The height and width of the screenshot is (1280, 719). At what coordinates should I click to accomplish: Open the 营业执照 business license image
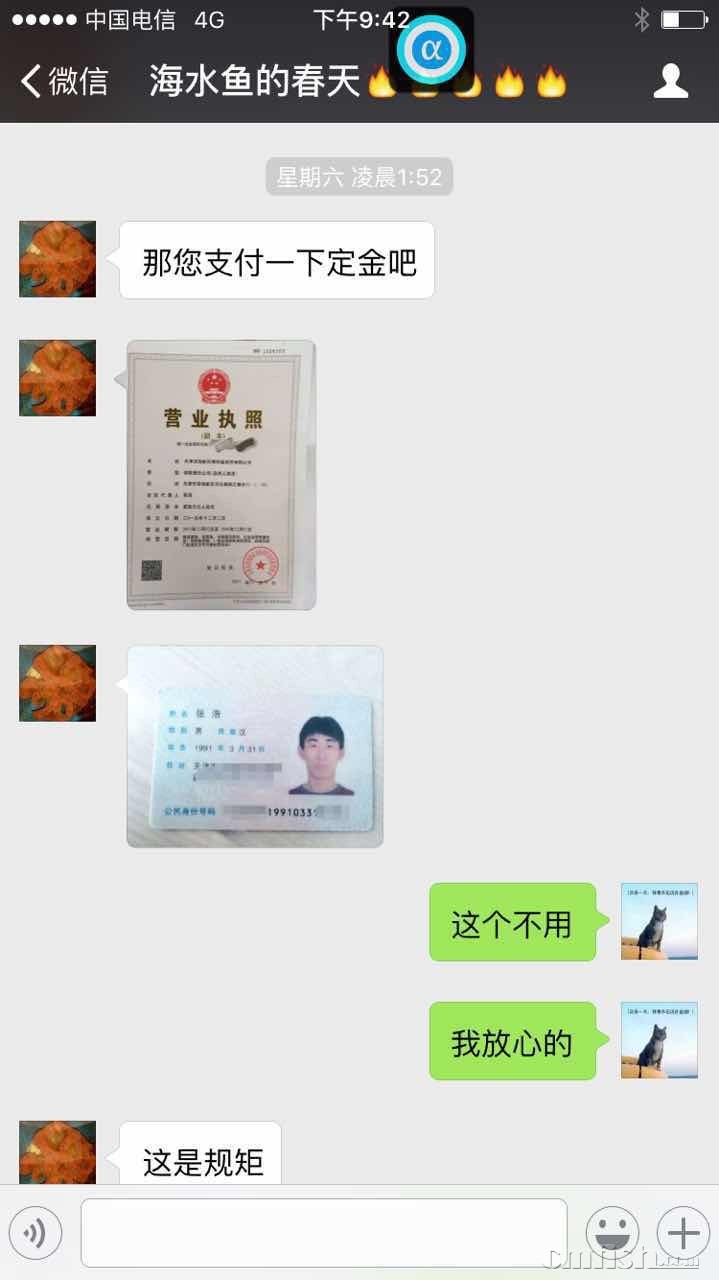point(221,475)
